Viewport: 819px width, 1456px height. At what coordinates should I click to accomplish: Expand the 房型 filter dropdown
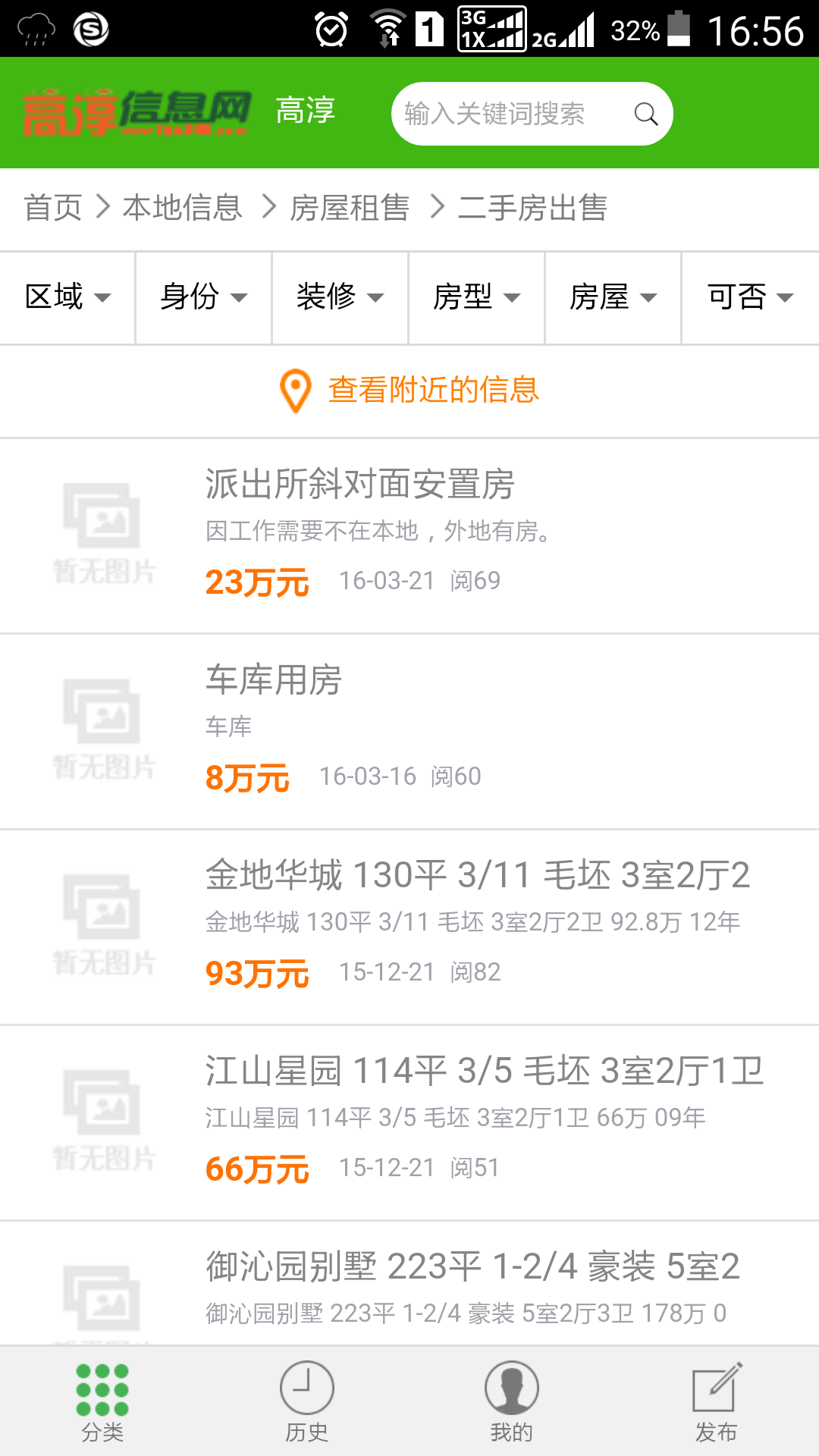[476, 297]
